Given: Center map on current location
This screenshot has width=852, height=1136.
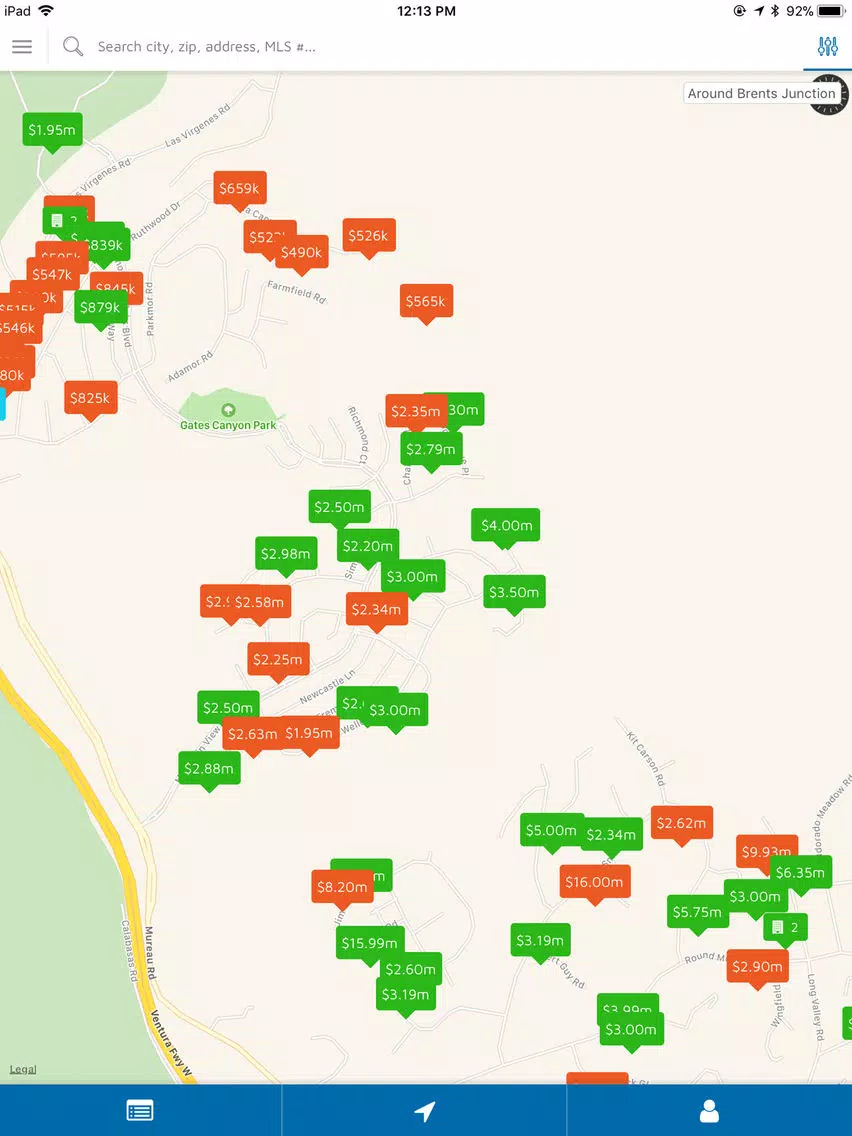Looking at the screenshot, I should tap(425, 1110).
